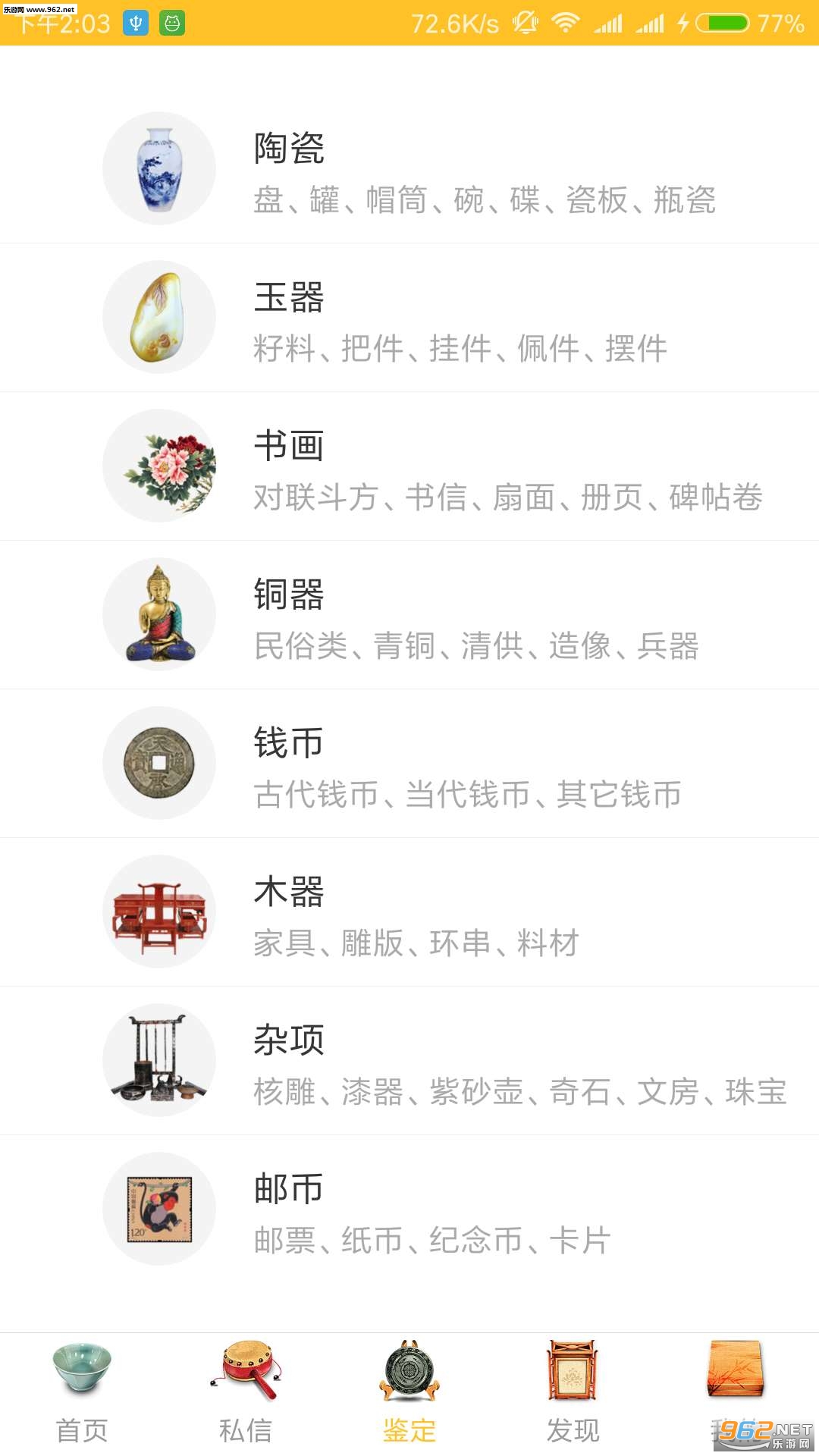
Task: Open the 杂项 (miscellaneous) category
Action: coord(409,1060)
